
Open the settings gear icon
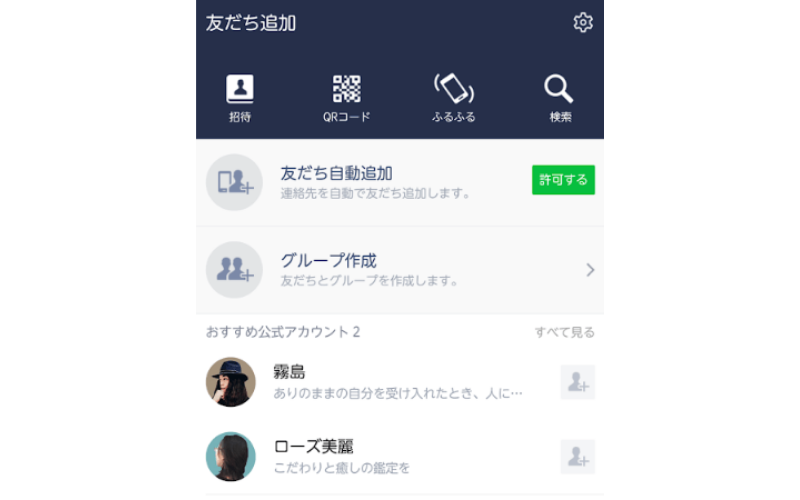click(x=583, y=23)
